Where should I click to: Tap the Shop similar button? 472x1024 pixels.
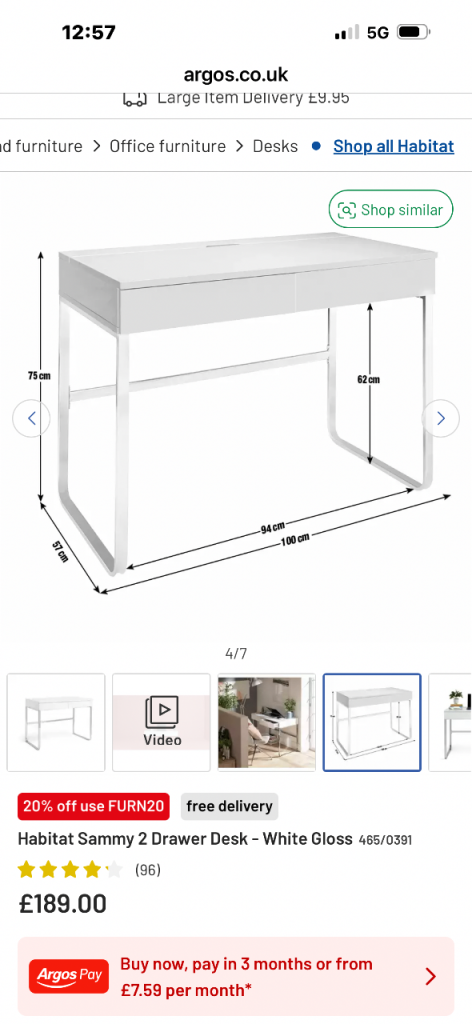point(390,209)
